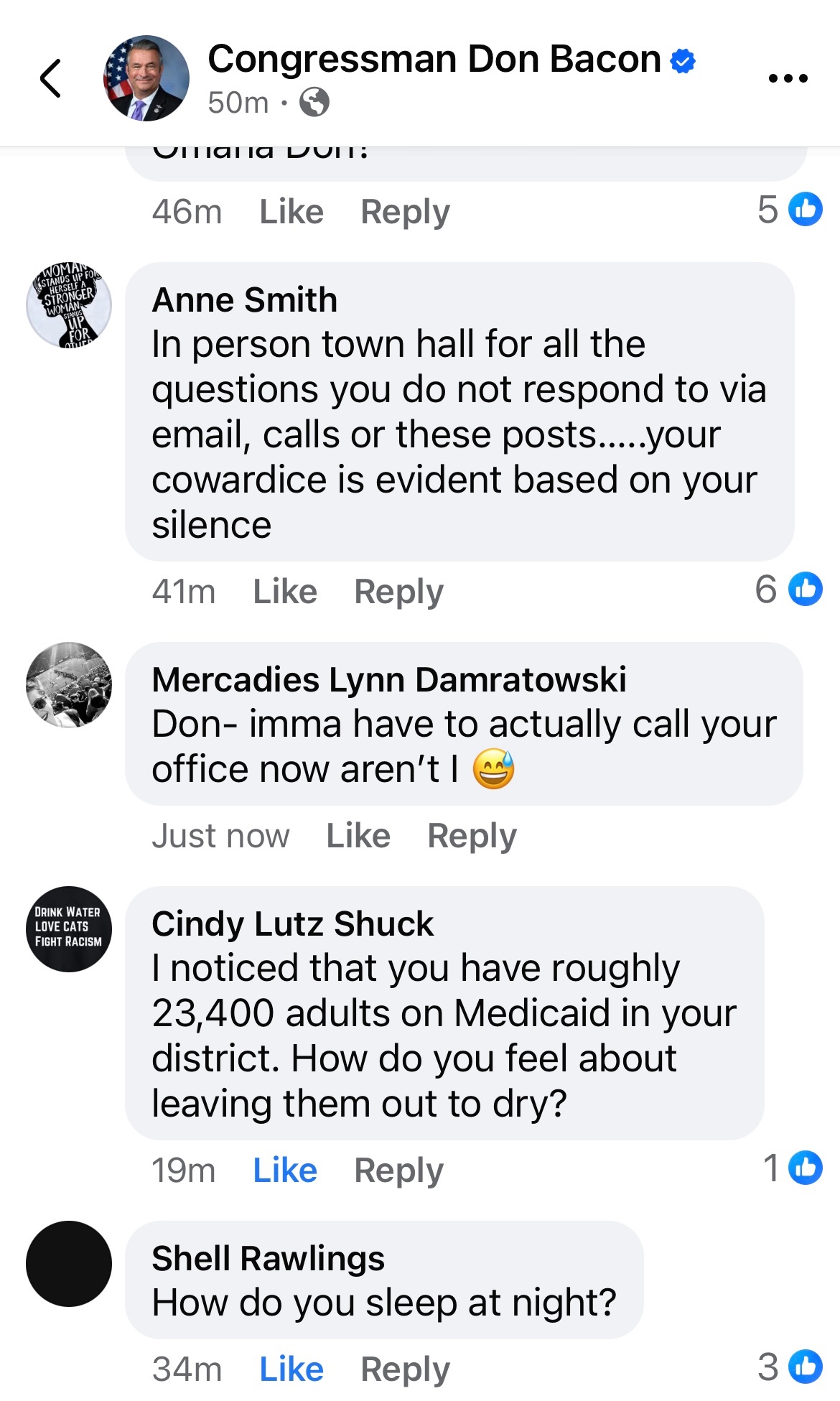The height and width of the screenshot is (1401, 840).
Task: Open Cindy Lutz Shuck's profile photo
Action: 69,929
